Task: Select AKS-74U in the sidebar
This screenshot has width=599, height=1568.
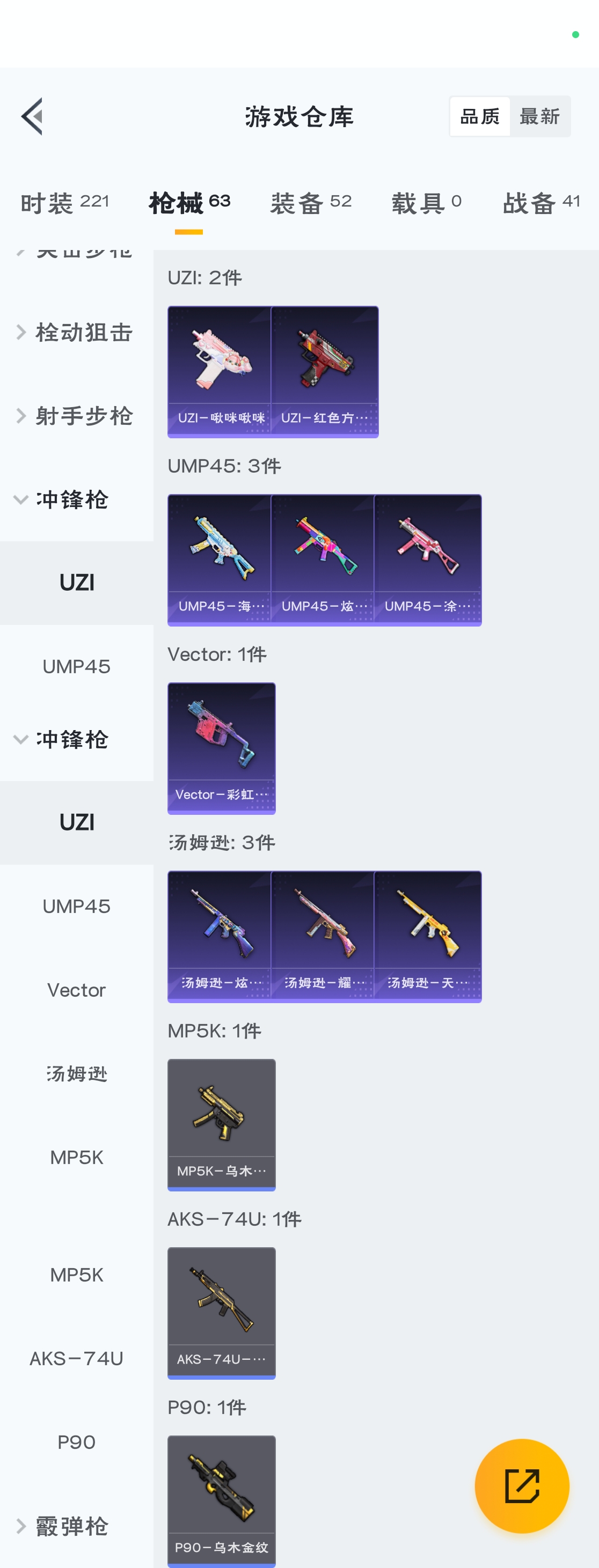Action: coord(77,1358)
